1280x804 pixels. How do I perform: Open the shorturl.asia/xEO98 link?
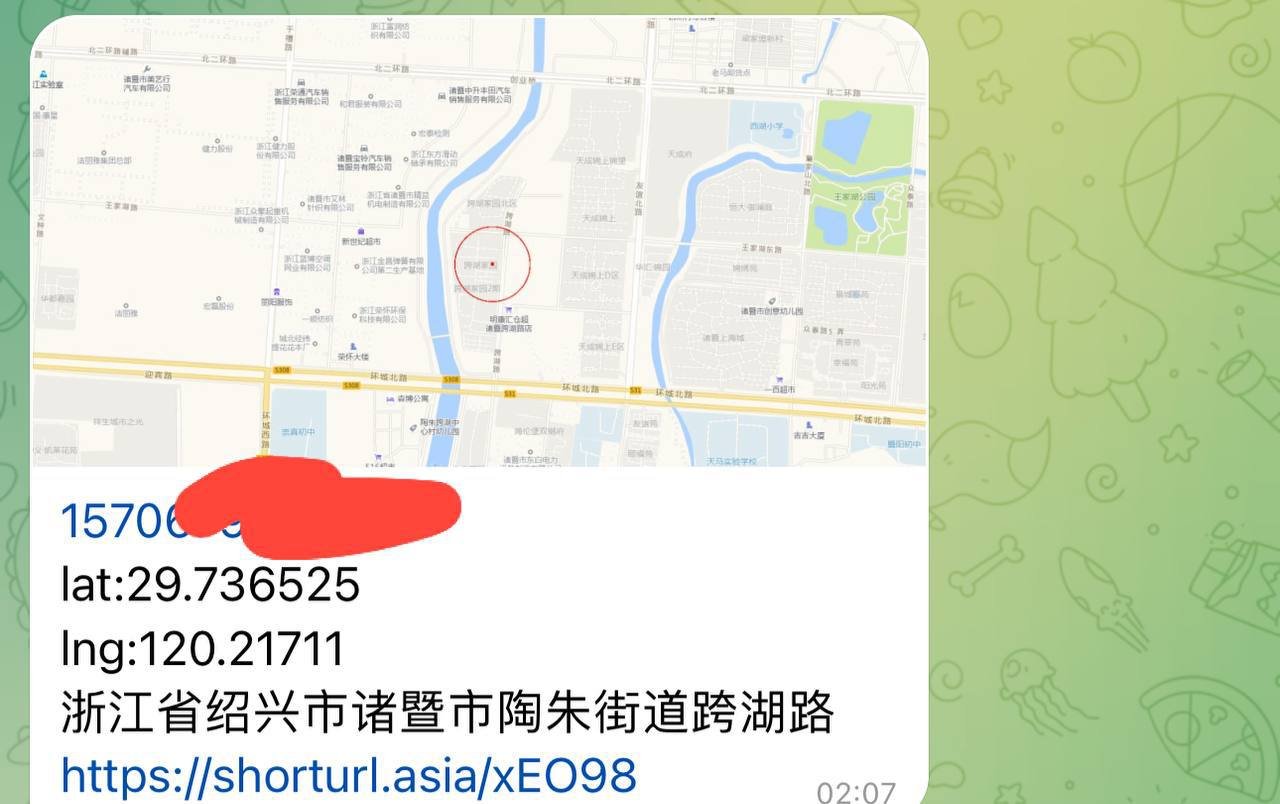pos(348,775)
